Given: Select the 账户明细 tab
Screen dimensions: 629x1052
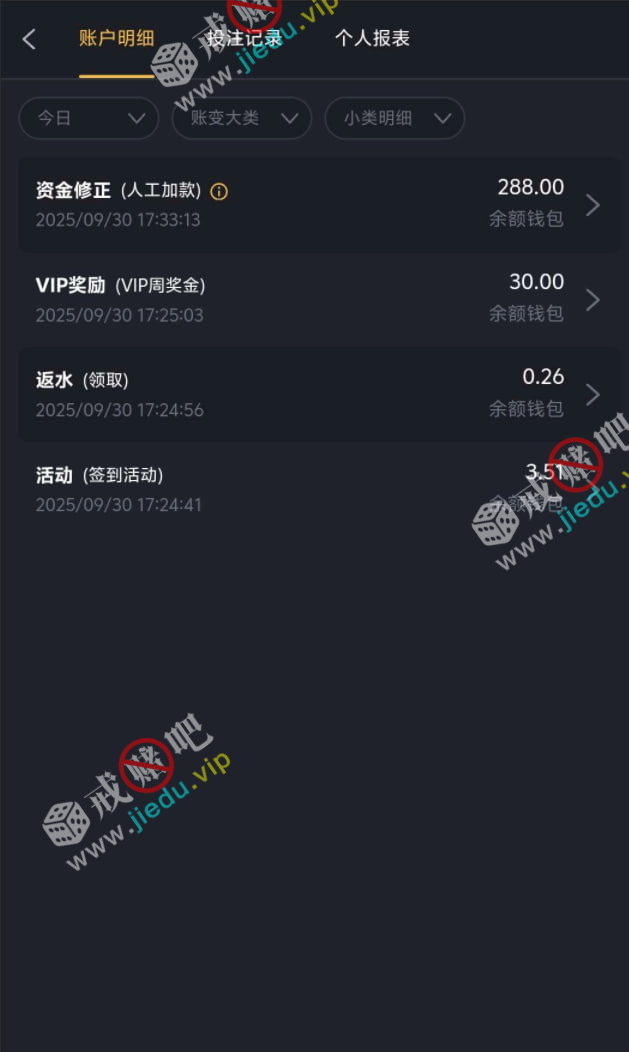Looking at the screenshot, I should click(117, 39).
